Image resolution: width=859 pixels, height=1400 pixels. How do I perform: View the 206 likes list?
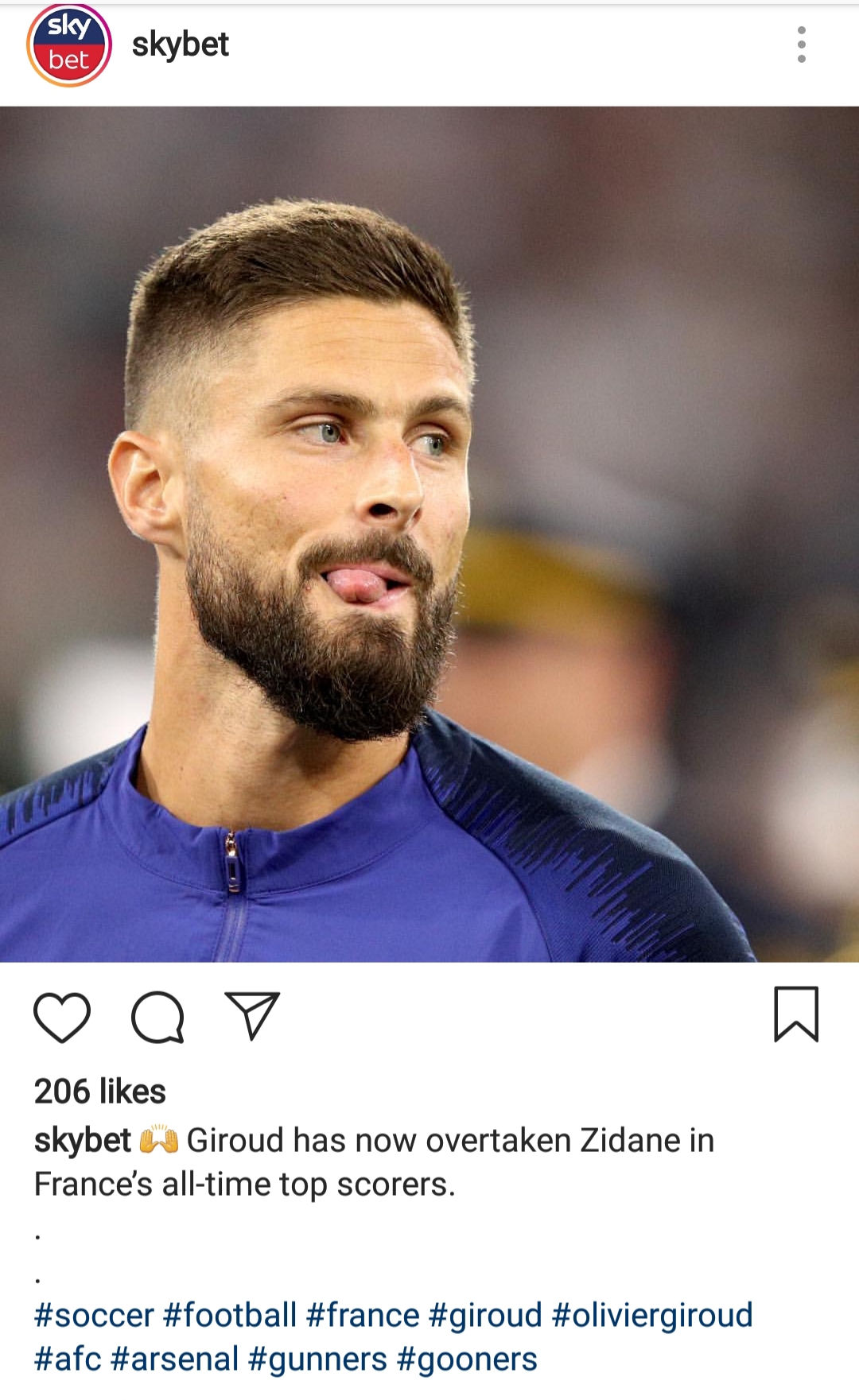coord(100,1091)
